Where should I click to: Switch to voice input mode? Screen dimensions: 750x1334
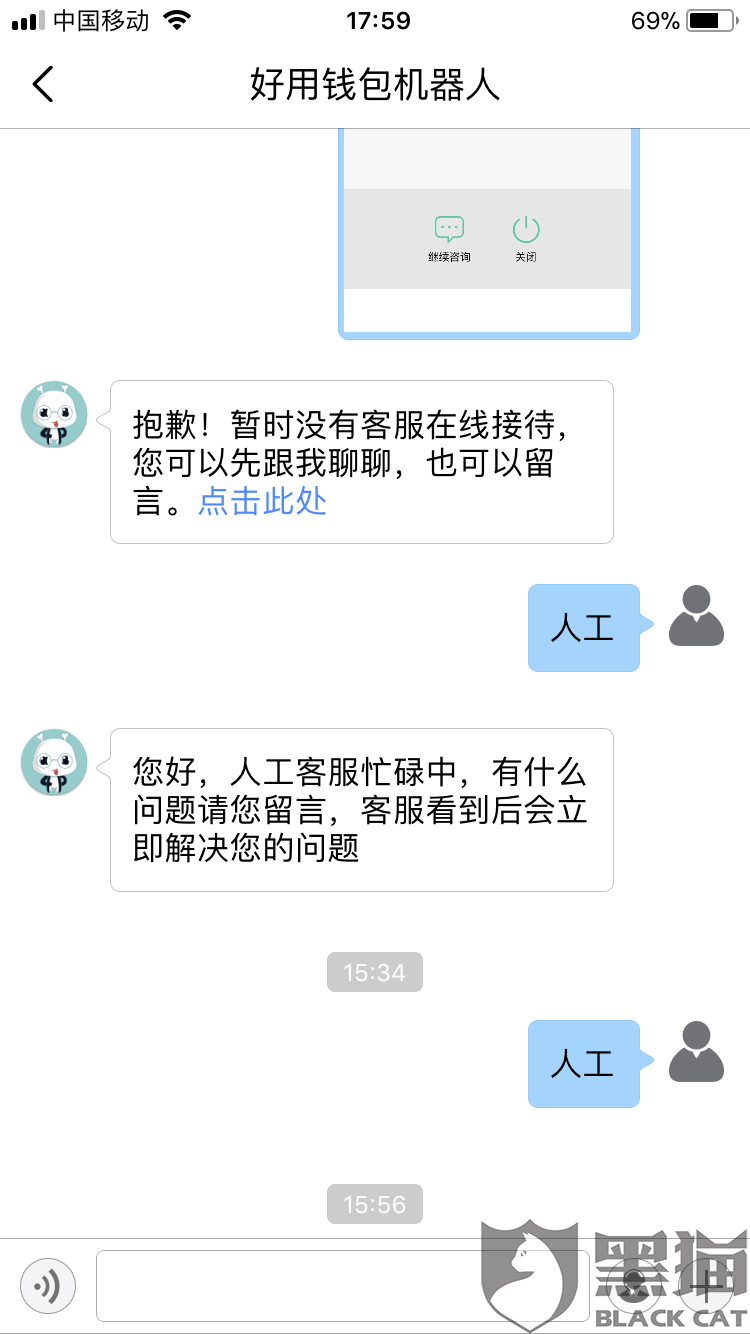(48, 1285)
